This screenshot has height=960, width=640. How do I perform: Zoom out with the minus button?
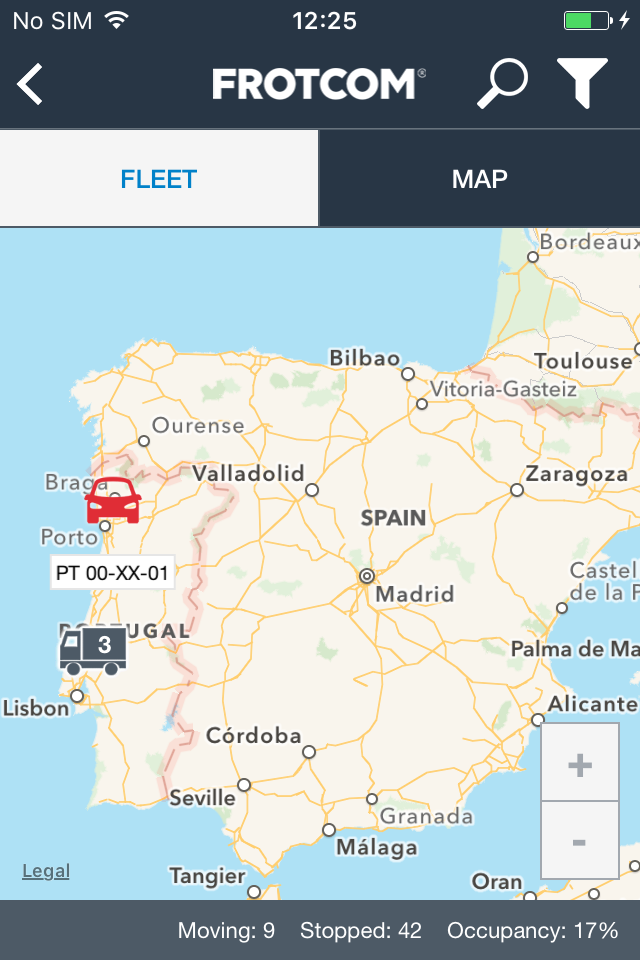(579, 842)
